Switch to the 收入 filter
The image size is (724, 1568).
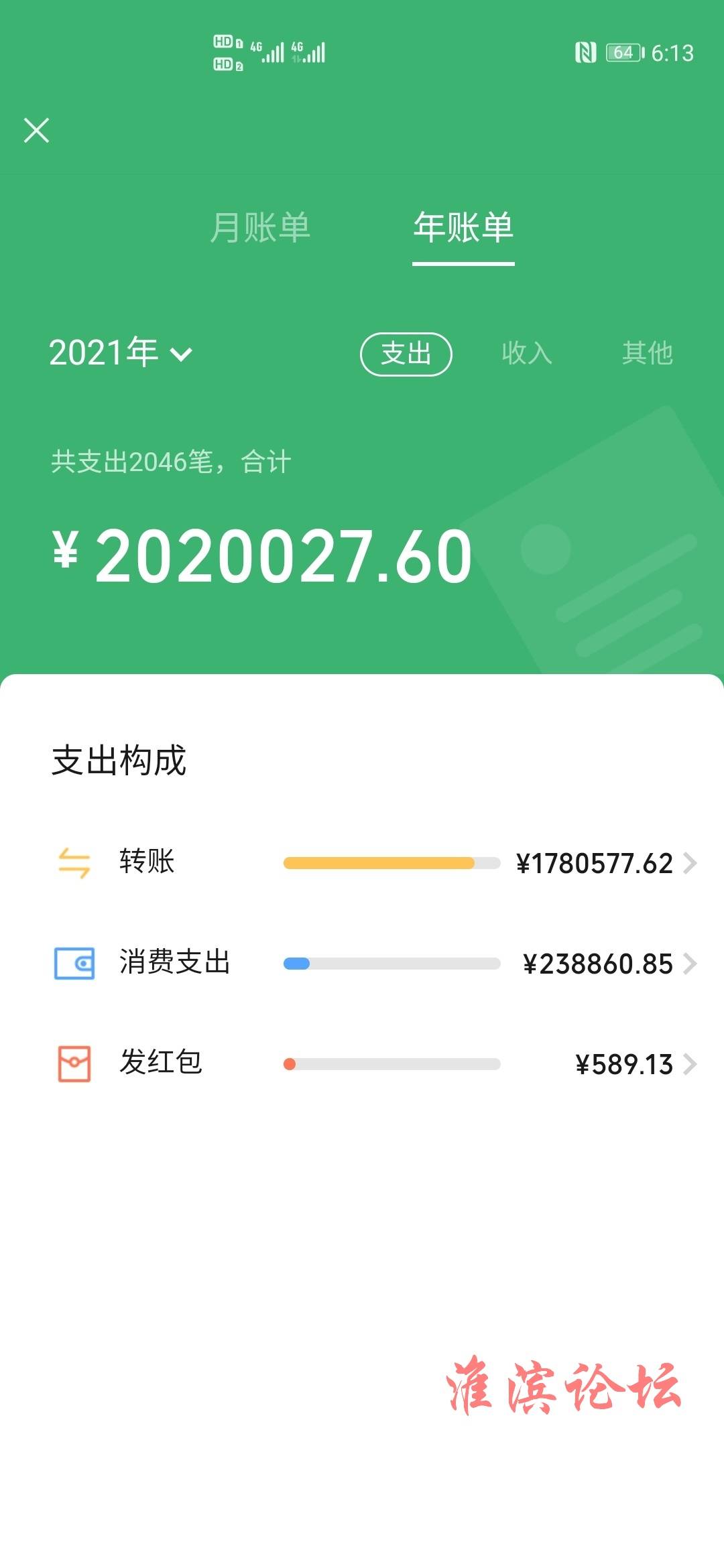coord(527,353)
